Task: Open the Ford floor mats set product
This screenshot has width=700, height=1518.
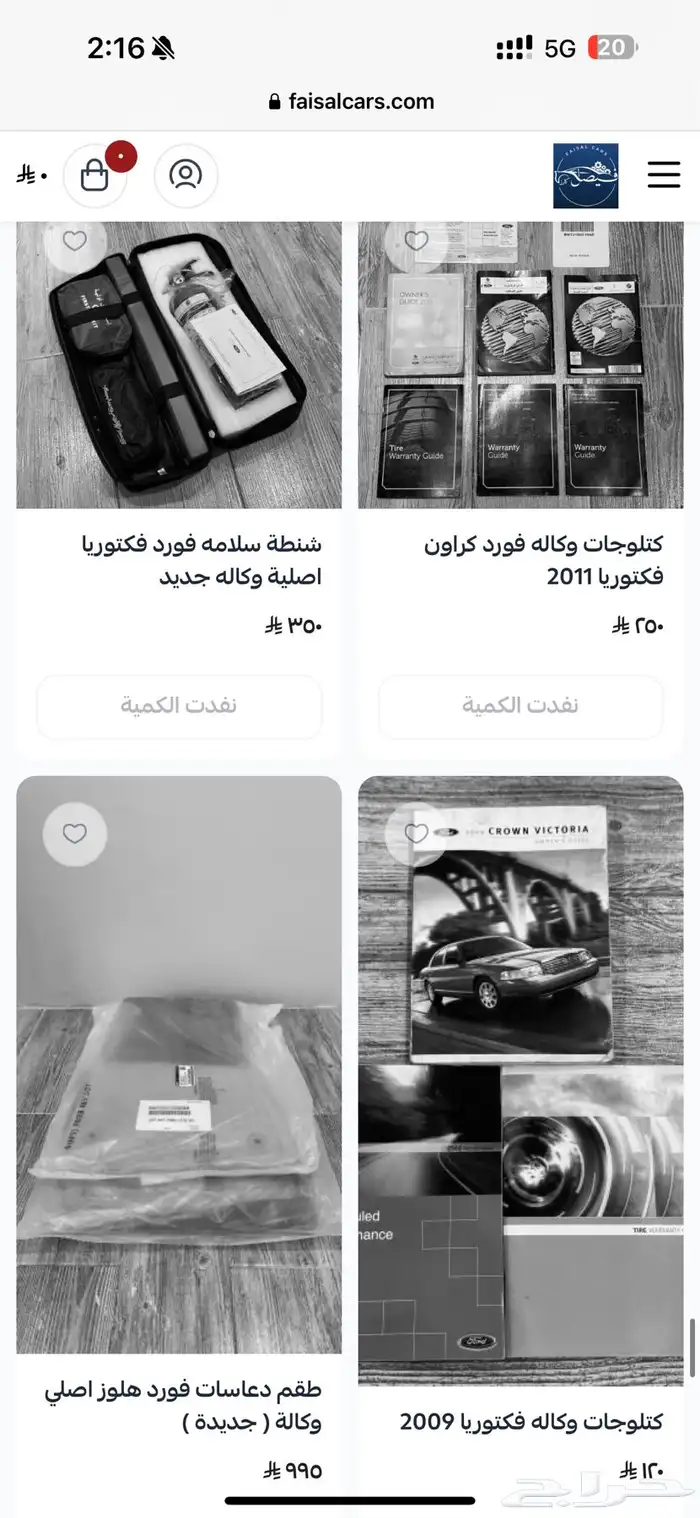Action: click(x=183, y=1406)
